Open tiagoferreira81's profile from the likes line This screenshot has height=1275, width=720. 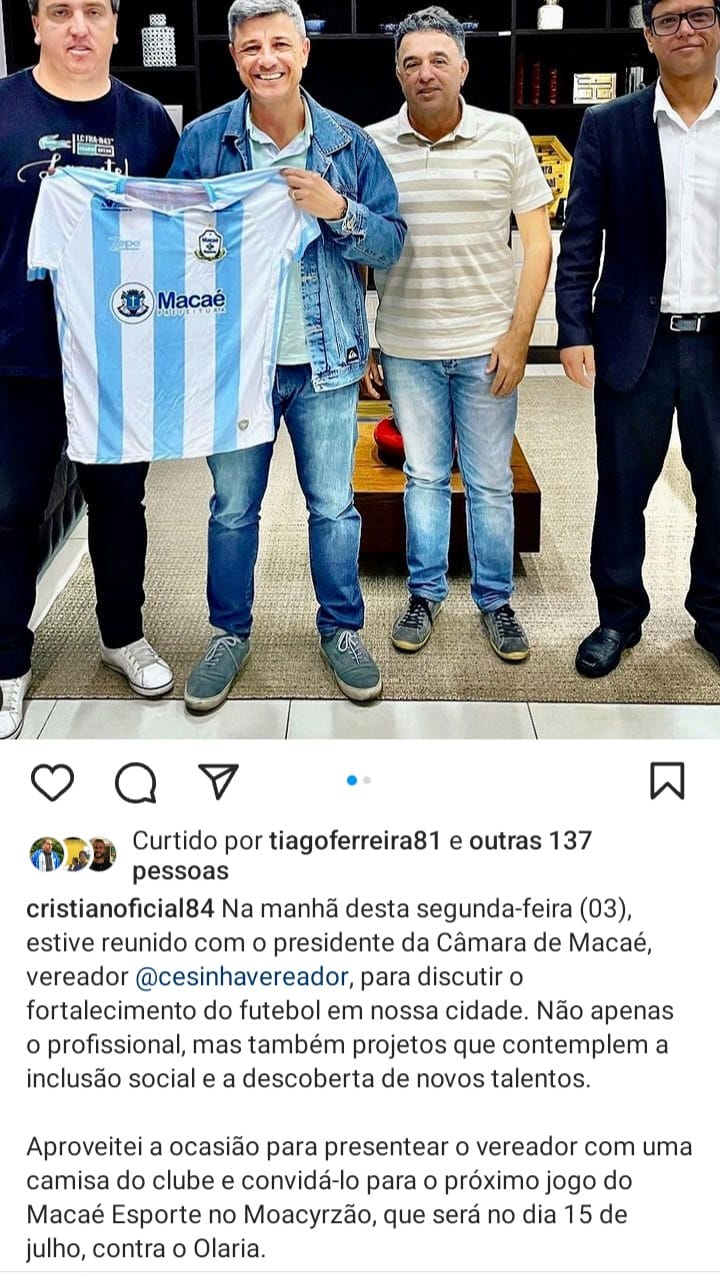point(355,842)
